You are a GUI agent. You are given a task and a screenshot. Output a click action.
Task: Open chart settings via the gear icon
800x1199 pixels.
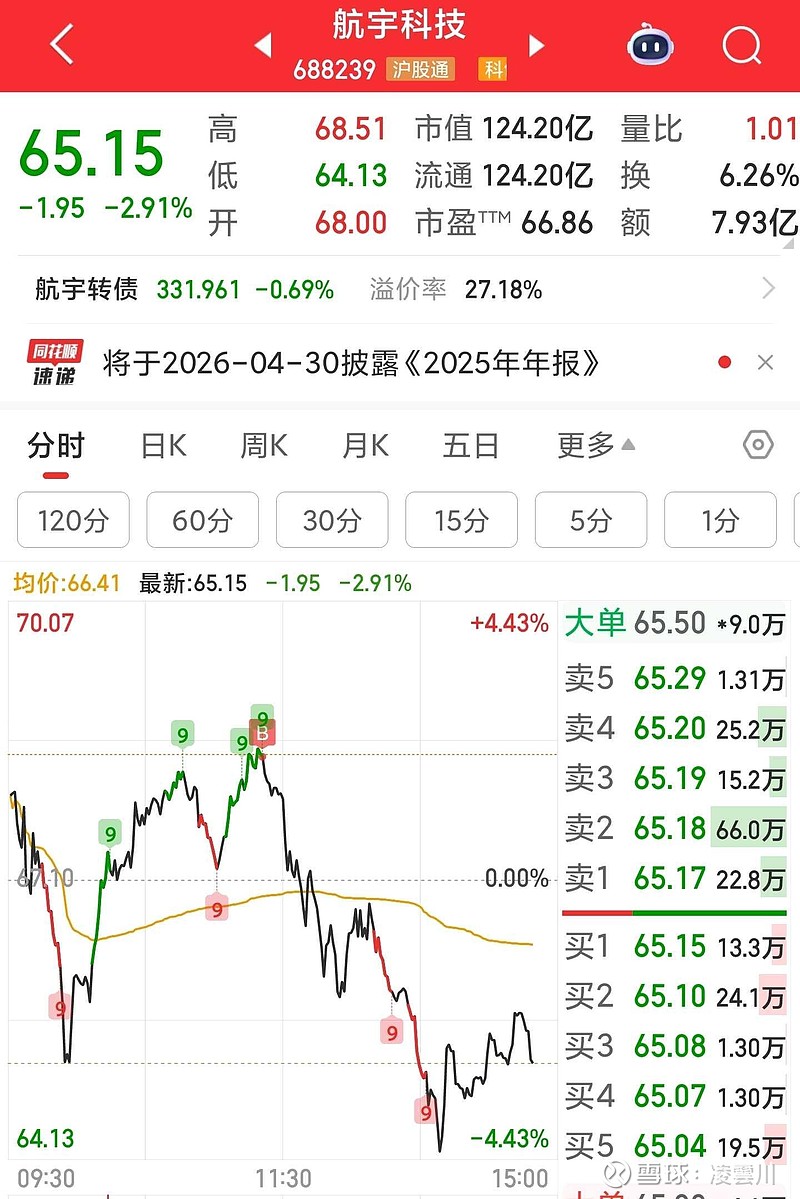tap(757, 445)
